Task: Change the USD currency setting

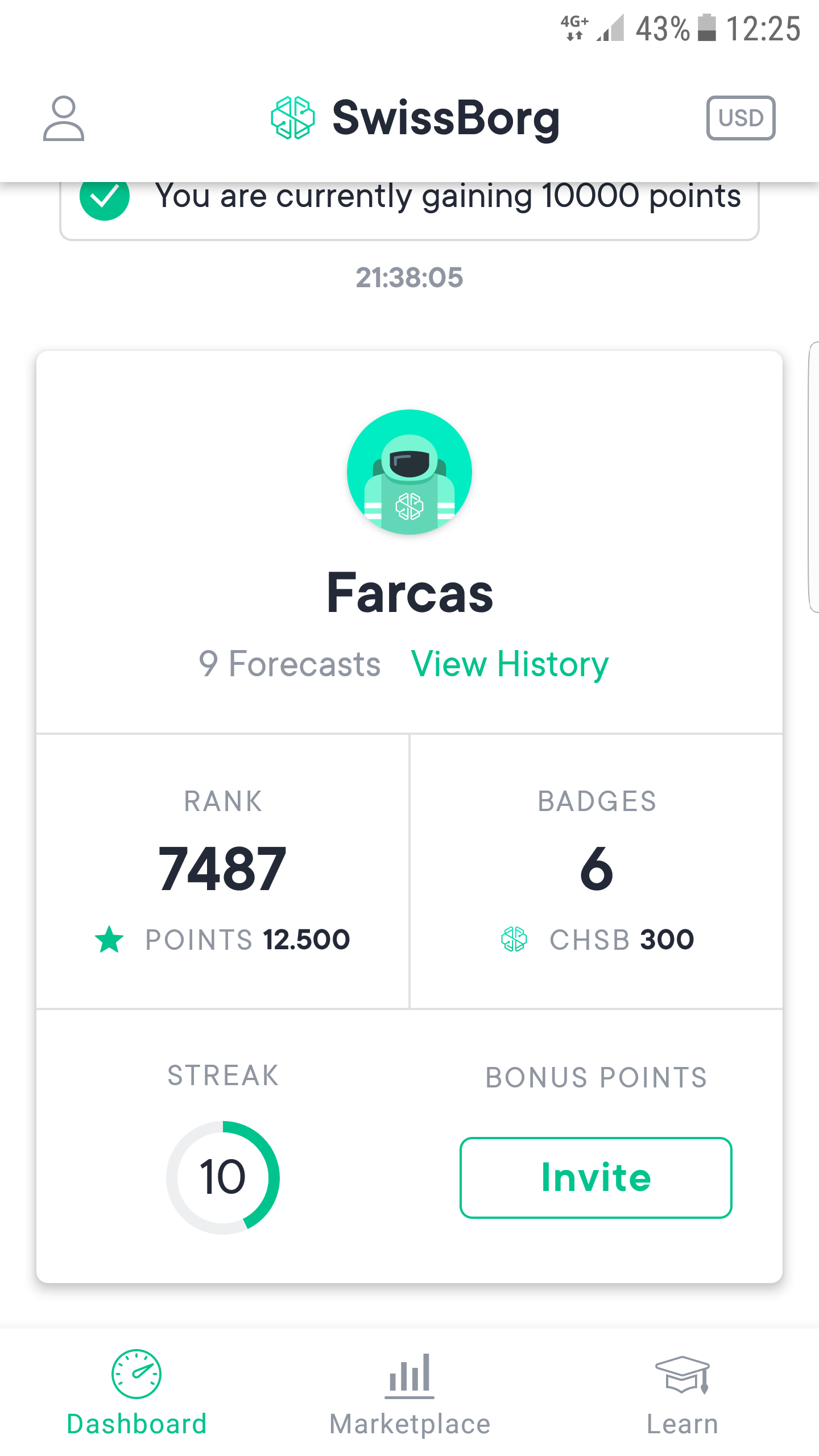Action: coord(741,118)
